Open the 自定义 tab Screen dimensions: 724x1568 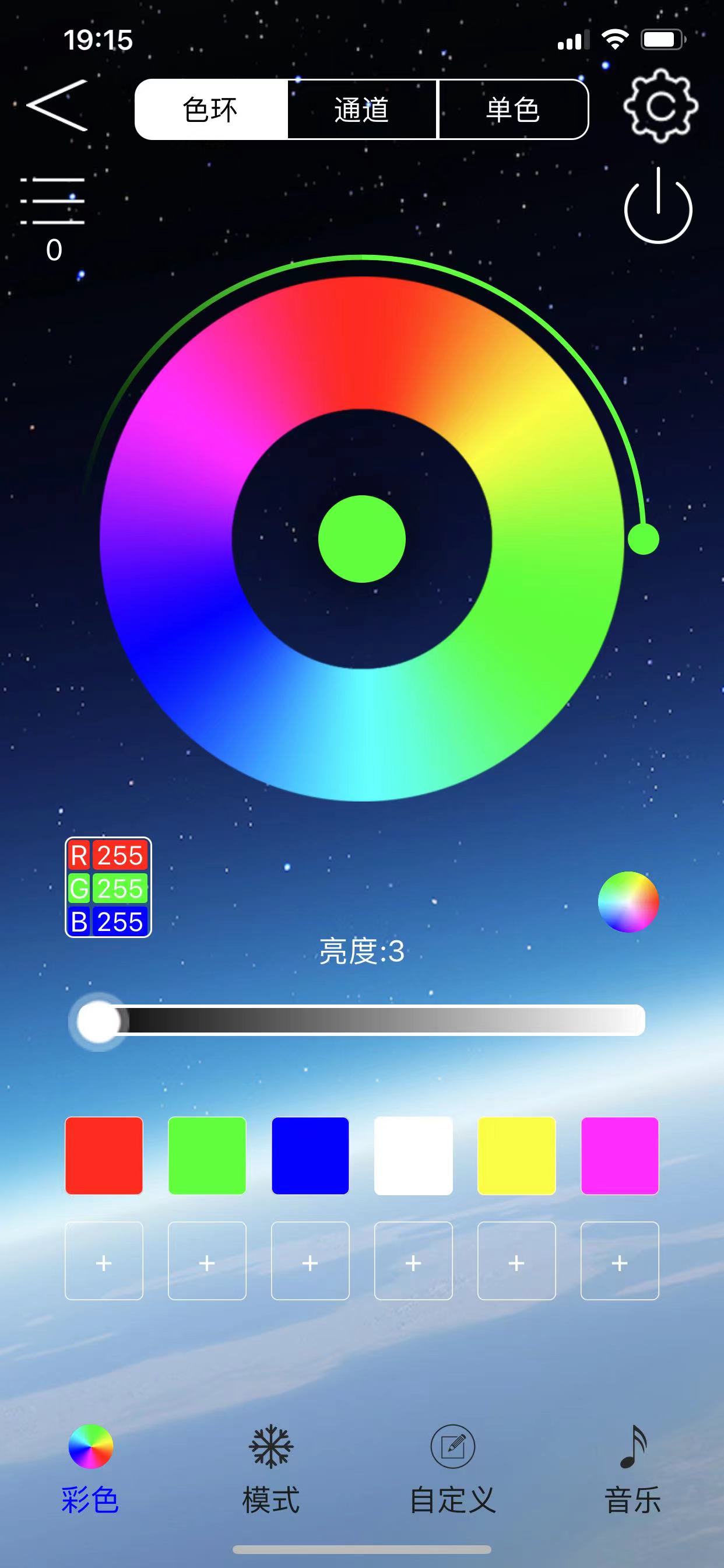(x=453, y=1469)
